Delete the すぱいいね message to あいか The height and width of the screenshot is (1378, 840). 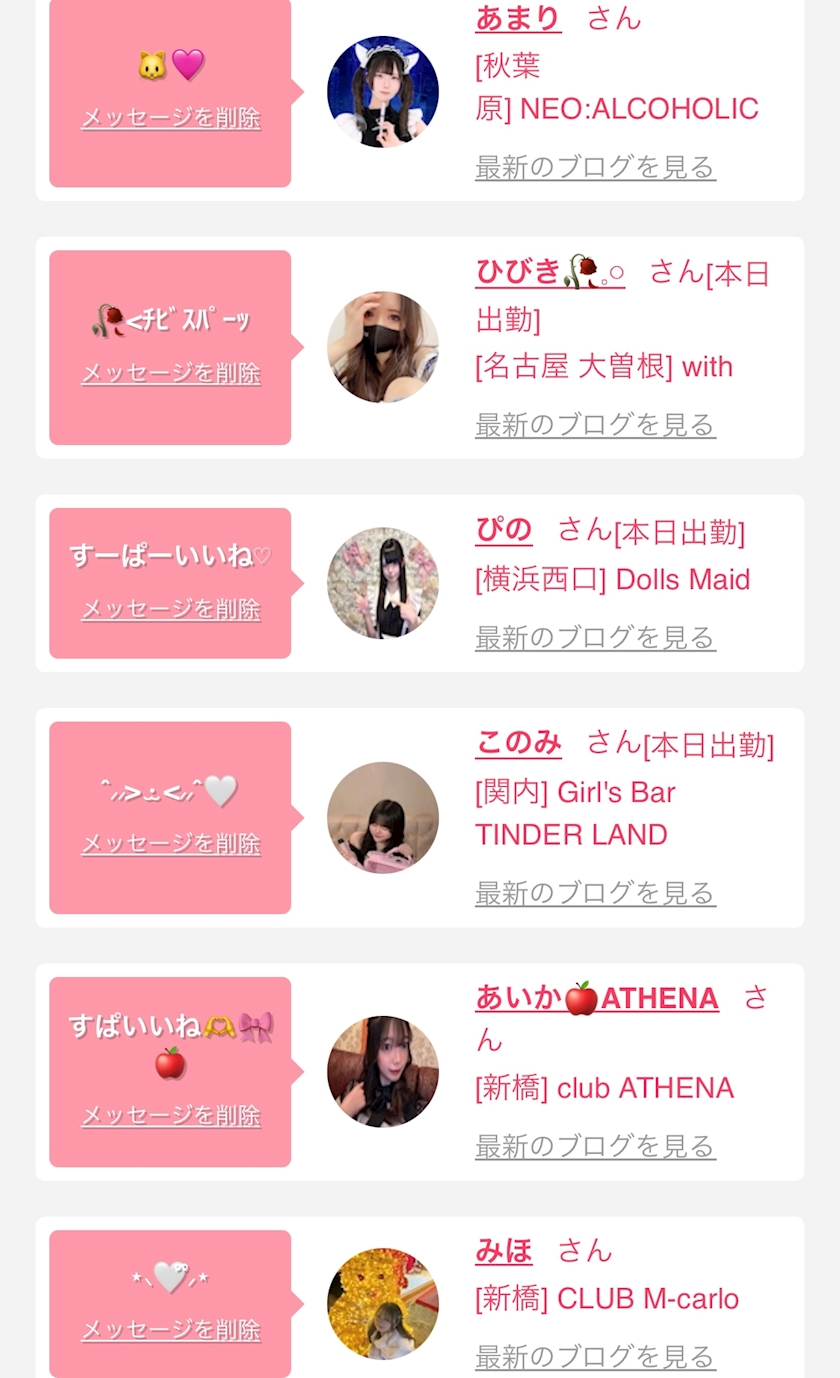pos(170,1115)
